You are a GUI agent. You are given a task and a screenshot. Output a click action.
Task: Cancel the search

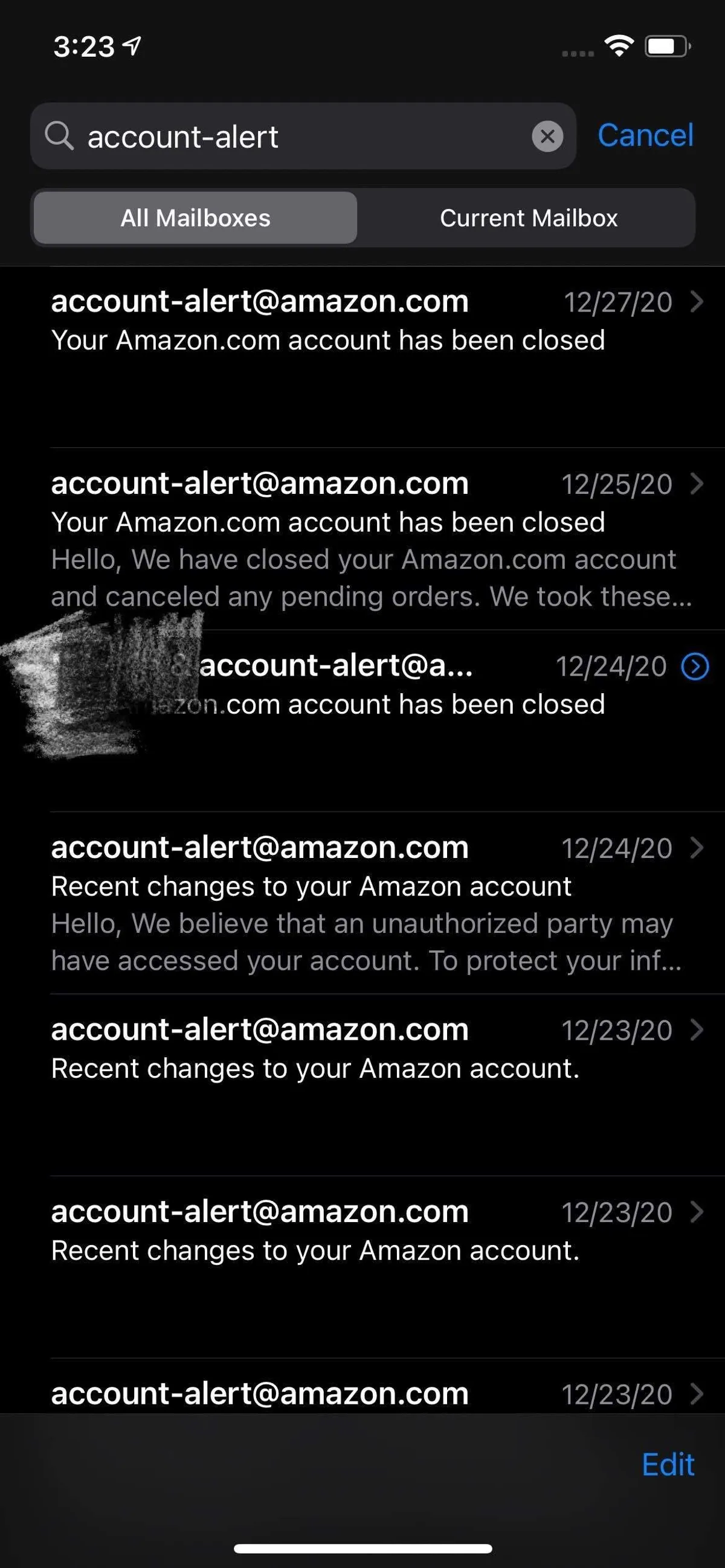pyautogui.click(x=645, y=135)
